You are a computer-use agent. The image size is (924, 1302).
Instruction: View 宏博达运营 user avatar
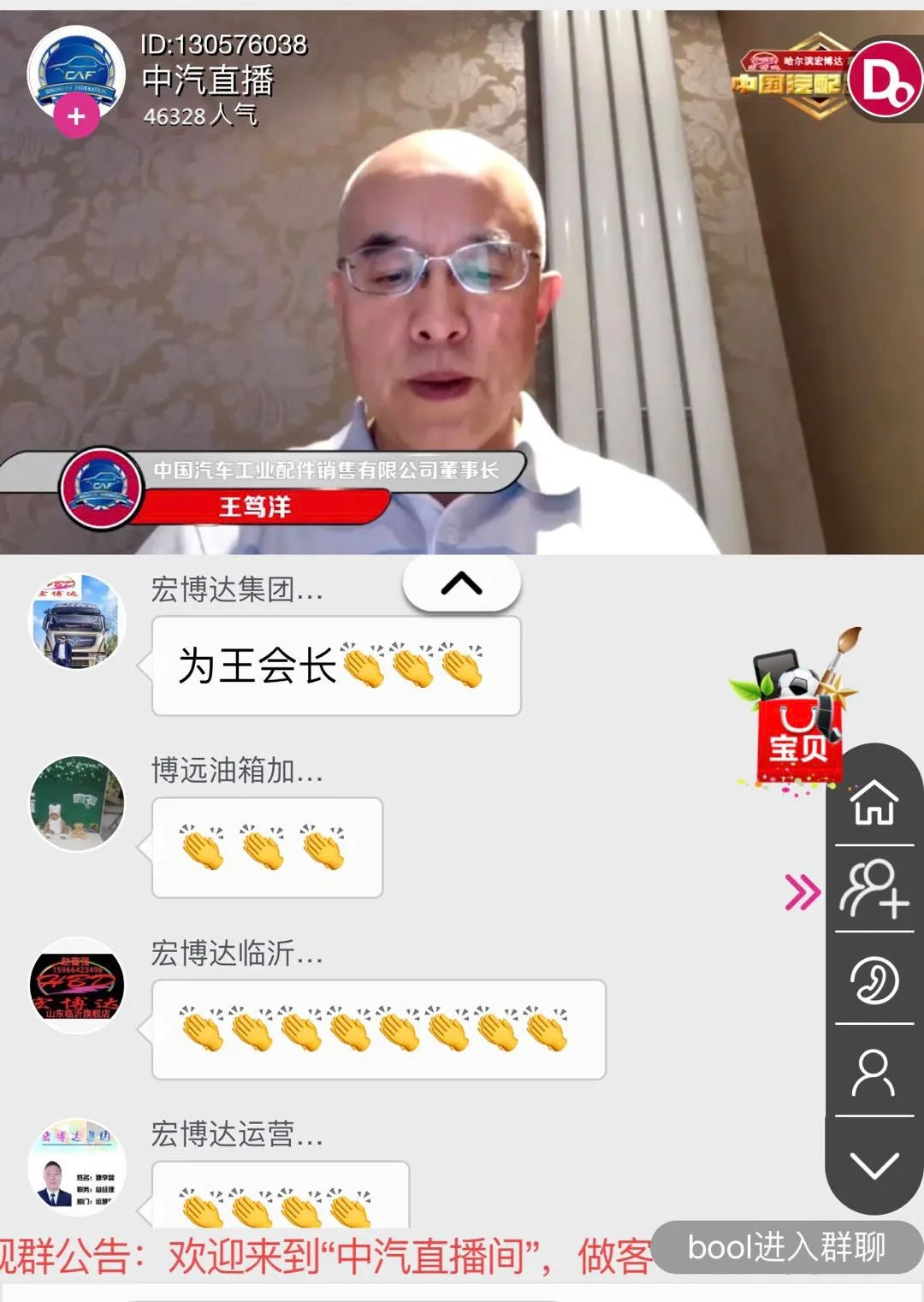pyautogui.click(x=78, y=1167)
